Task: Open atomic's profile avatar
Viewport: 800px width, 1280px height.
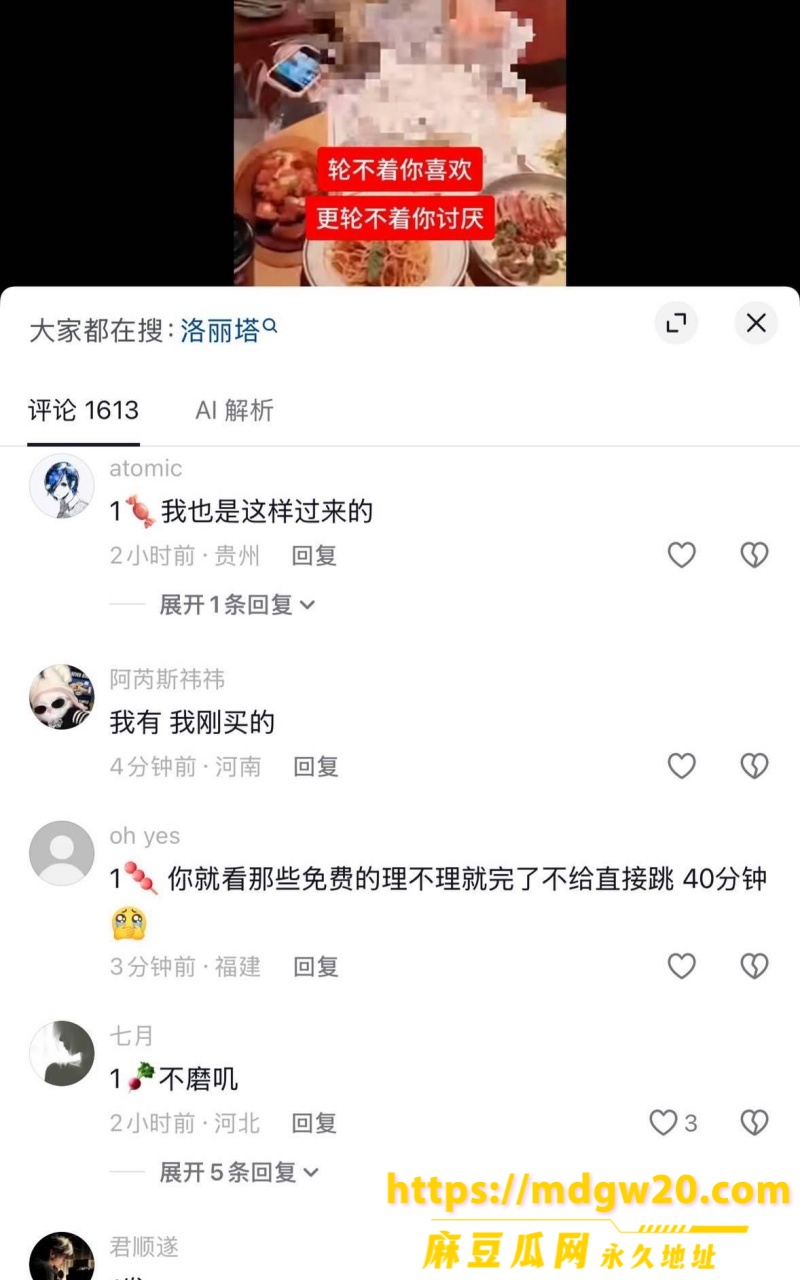Action: pos(62,486)
